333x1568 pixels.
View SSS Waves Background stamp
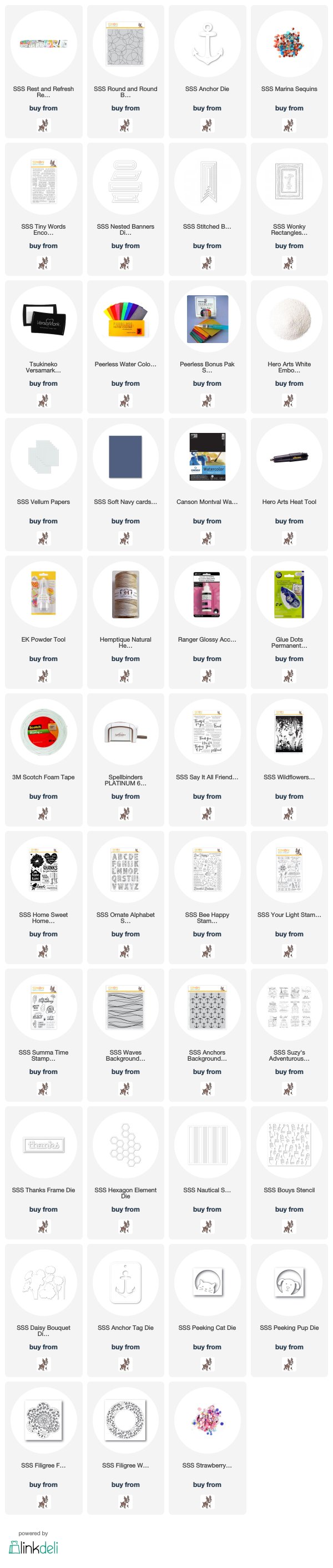125,1007
